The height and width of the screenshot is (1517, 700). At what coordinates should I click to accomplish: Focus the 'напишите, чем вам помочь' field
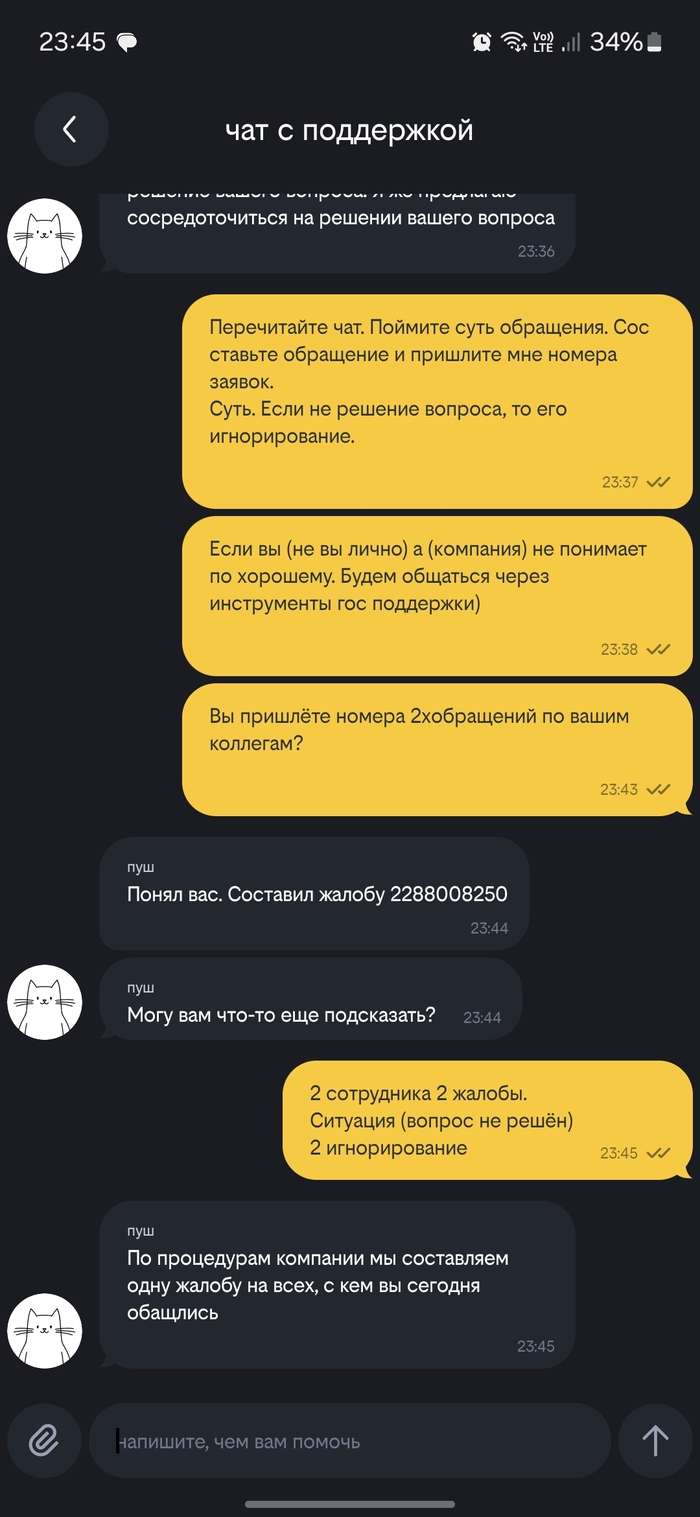(x=350, y=1441)
